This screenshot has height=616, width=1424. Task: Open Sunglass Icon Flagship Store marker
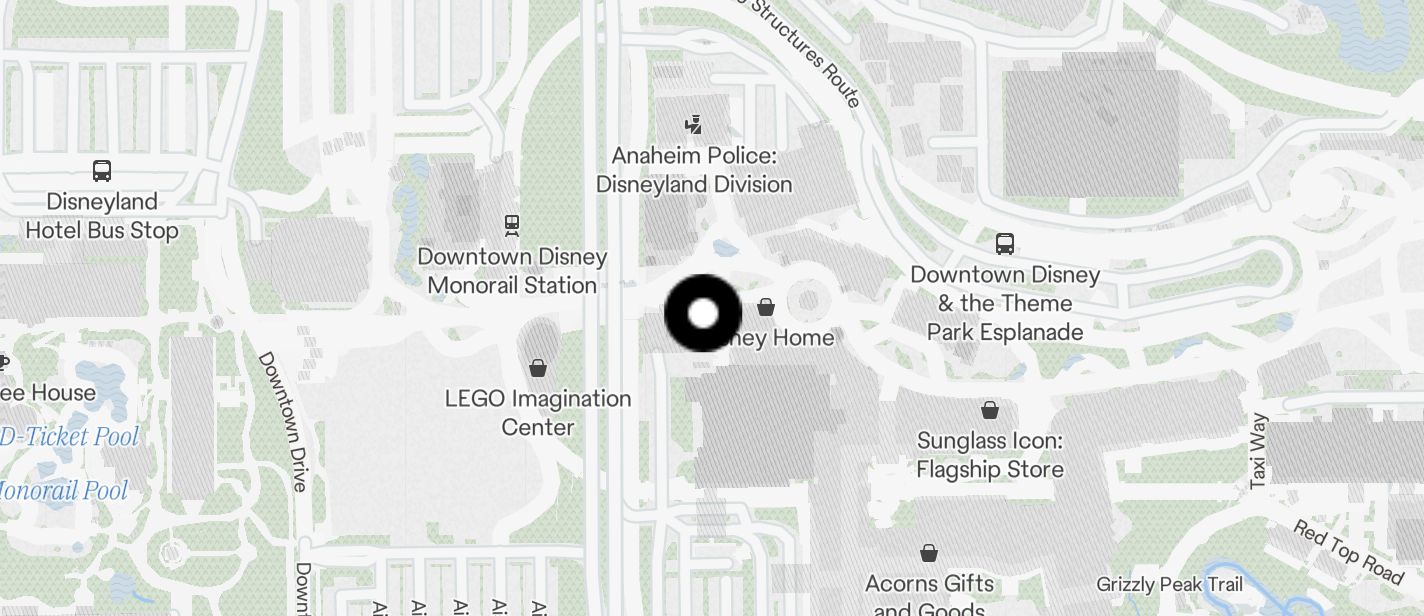click(x=990, y=410)
